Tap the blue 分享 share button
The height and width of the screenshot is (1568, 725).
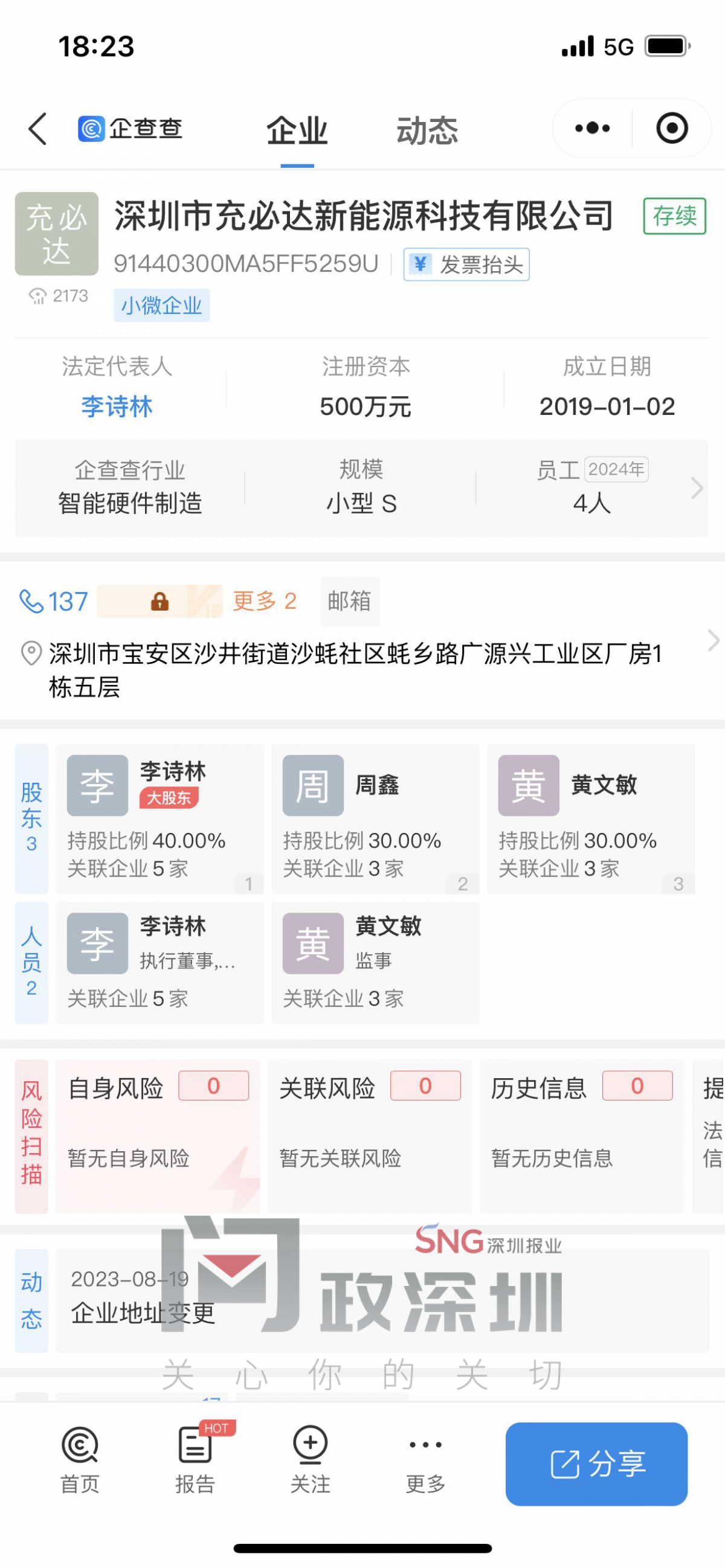coord(596,1464)
